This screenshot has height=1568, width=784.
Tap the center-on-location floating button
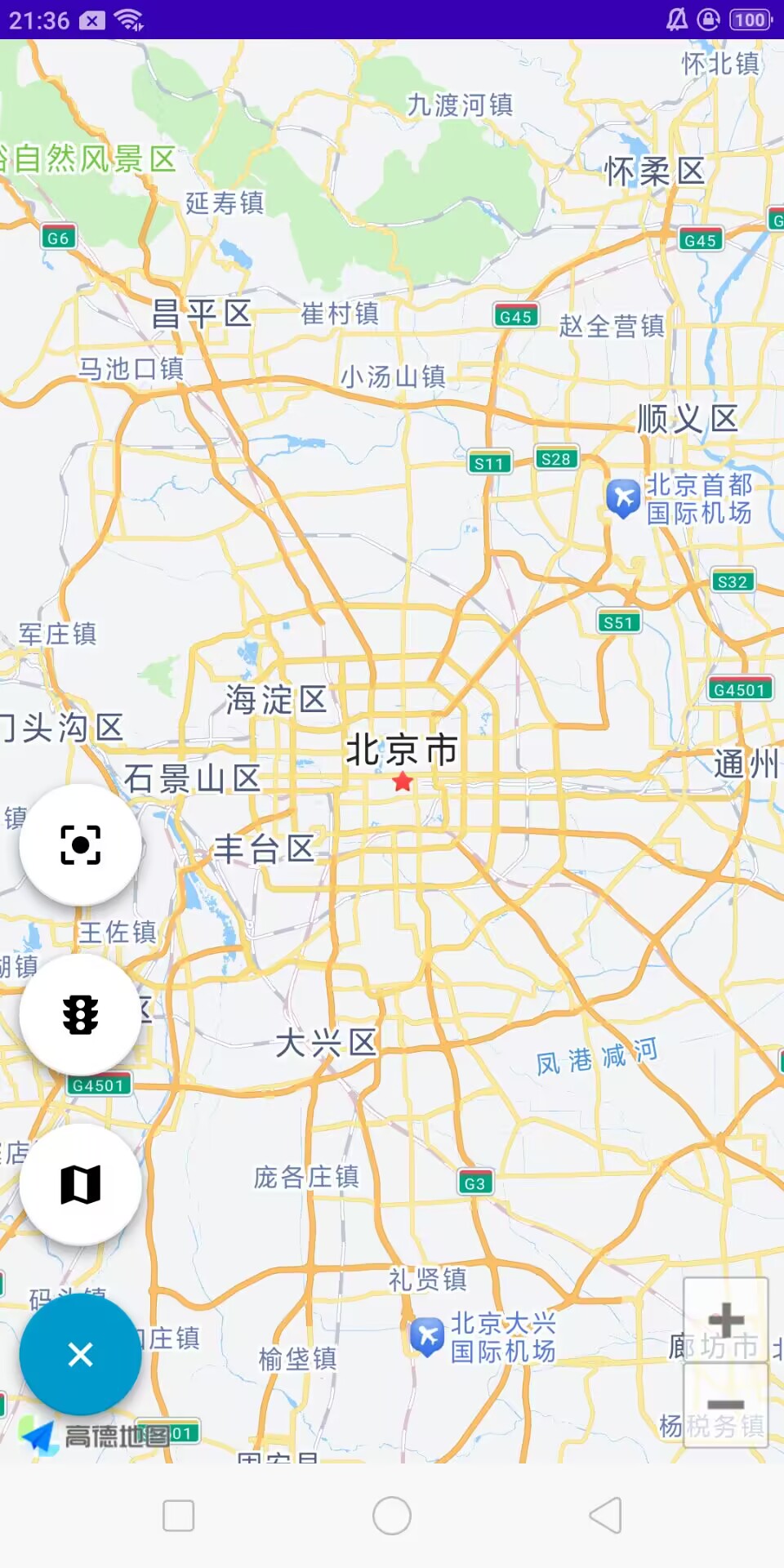(80, 844)
